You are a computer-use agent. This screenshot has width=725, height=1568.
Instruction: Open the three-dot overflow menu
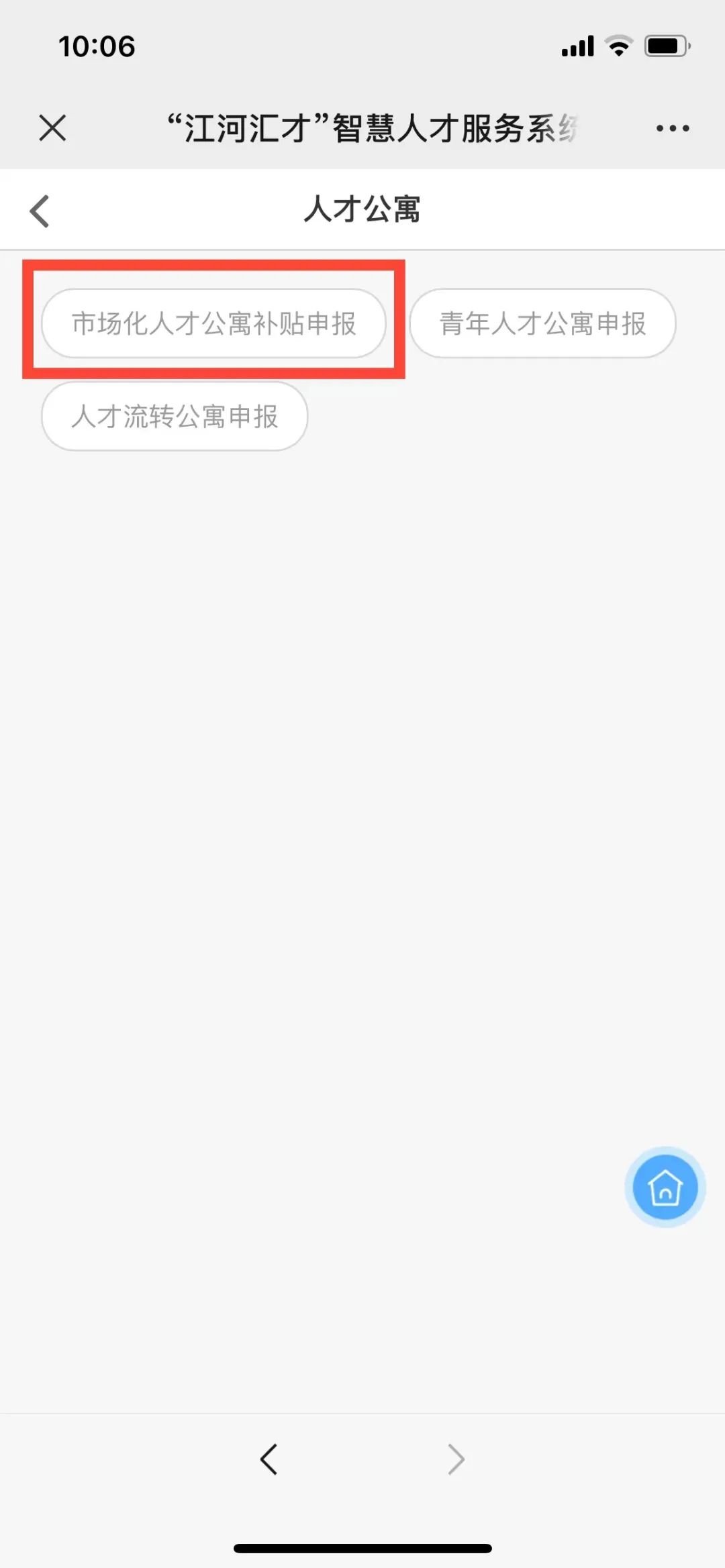(673, 128)
